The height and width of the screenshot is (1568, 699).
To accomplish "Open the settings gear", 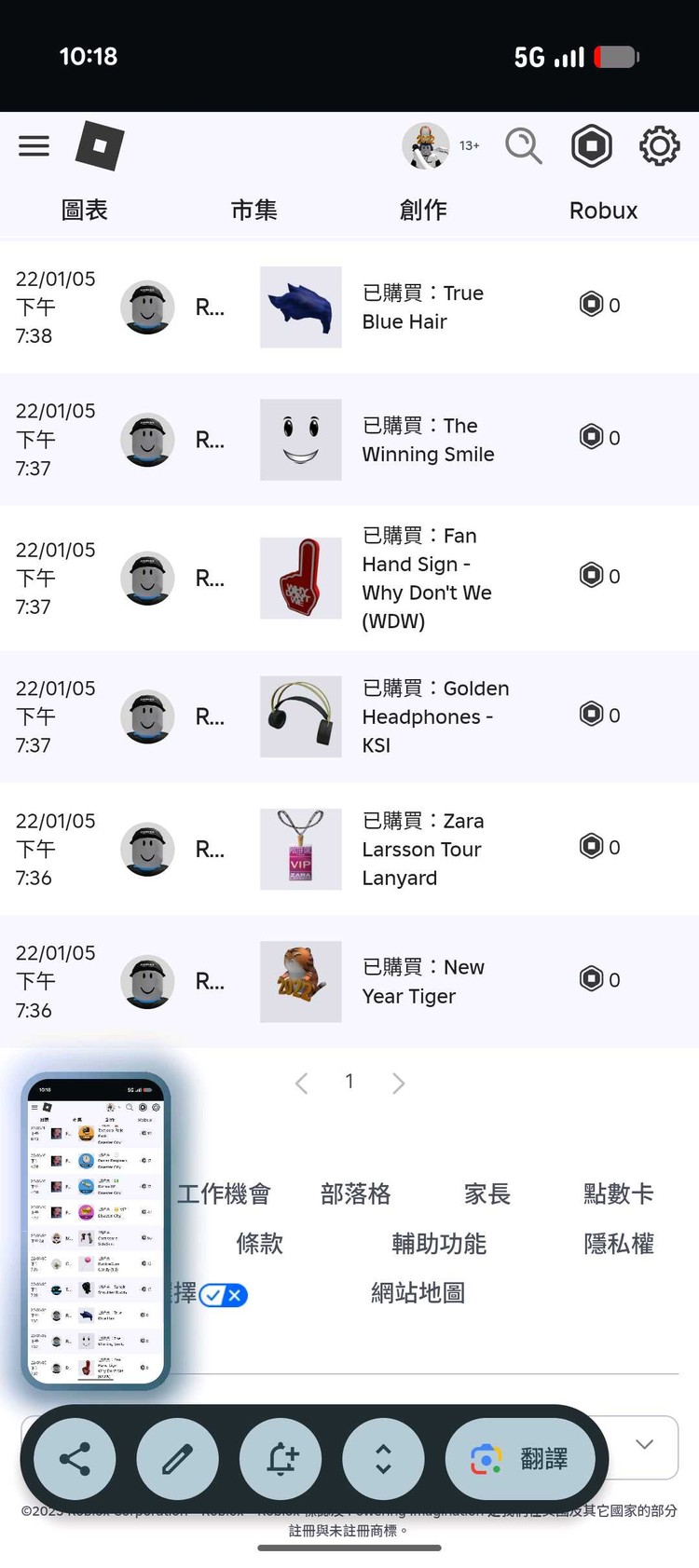I will tap(659, 146).
